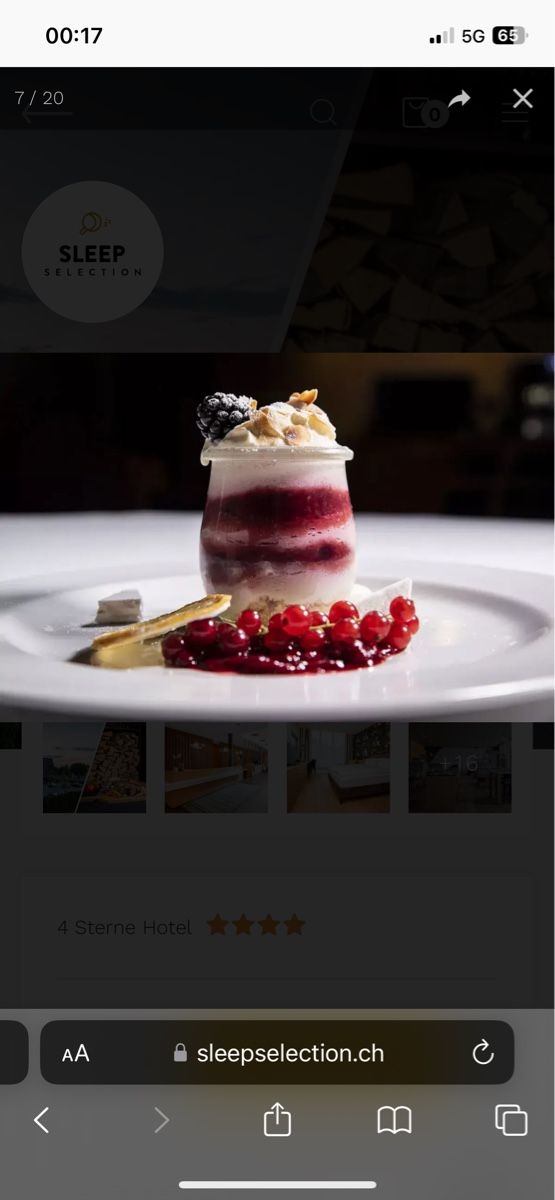
Task: Close the photo gallery viewer
Action: [522, 98]
